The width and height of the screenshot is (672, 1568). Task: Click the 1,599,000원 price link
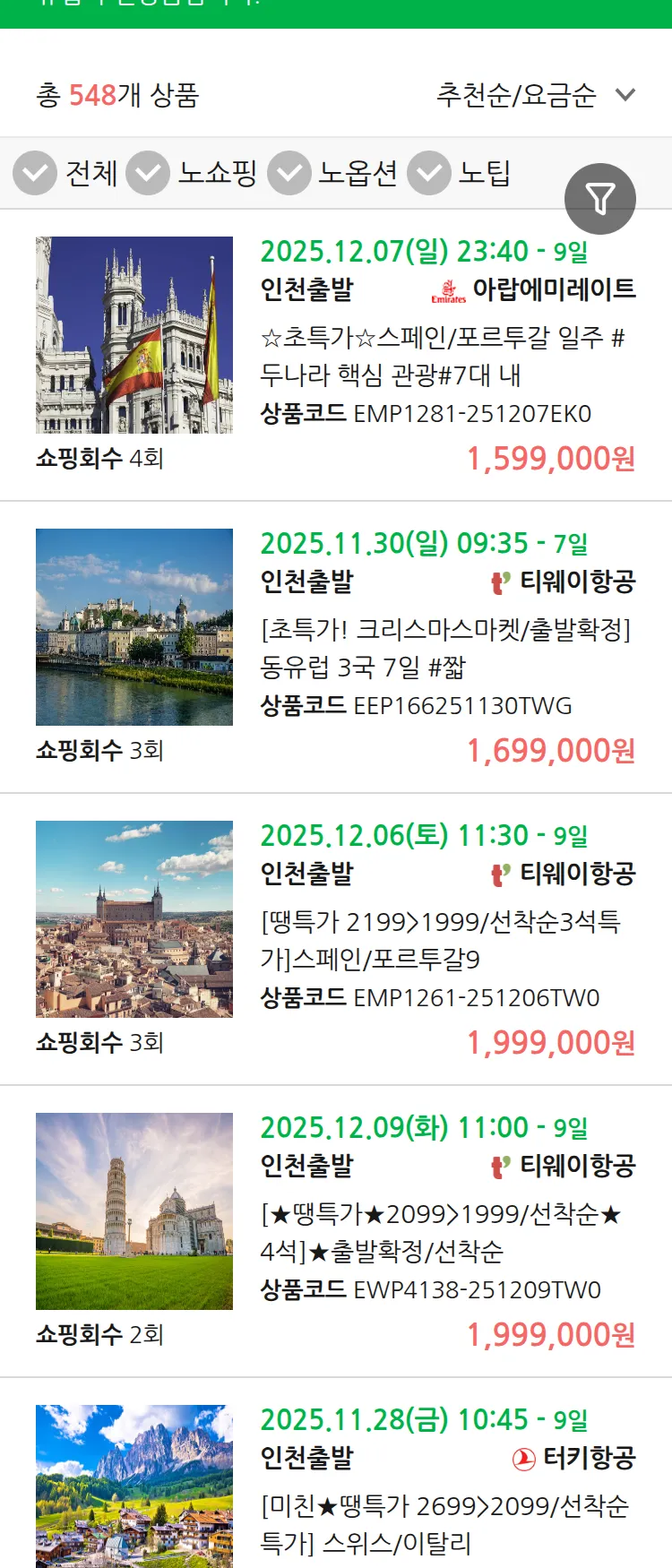pyautogui.click(x=549, y=460)
